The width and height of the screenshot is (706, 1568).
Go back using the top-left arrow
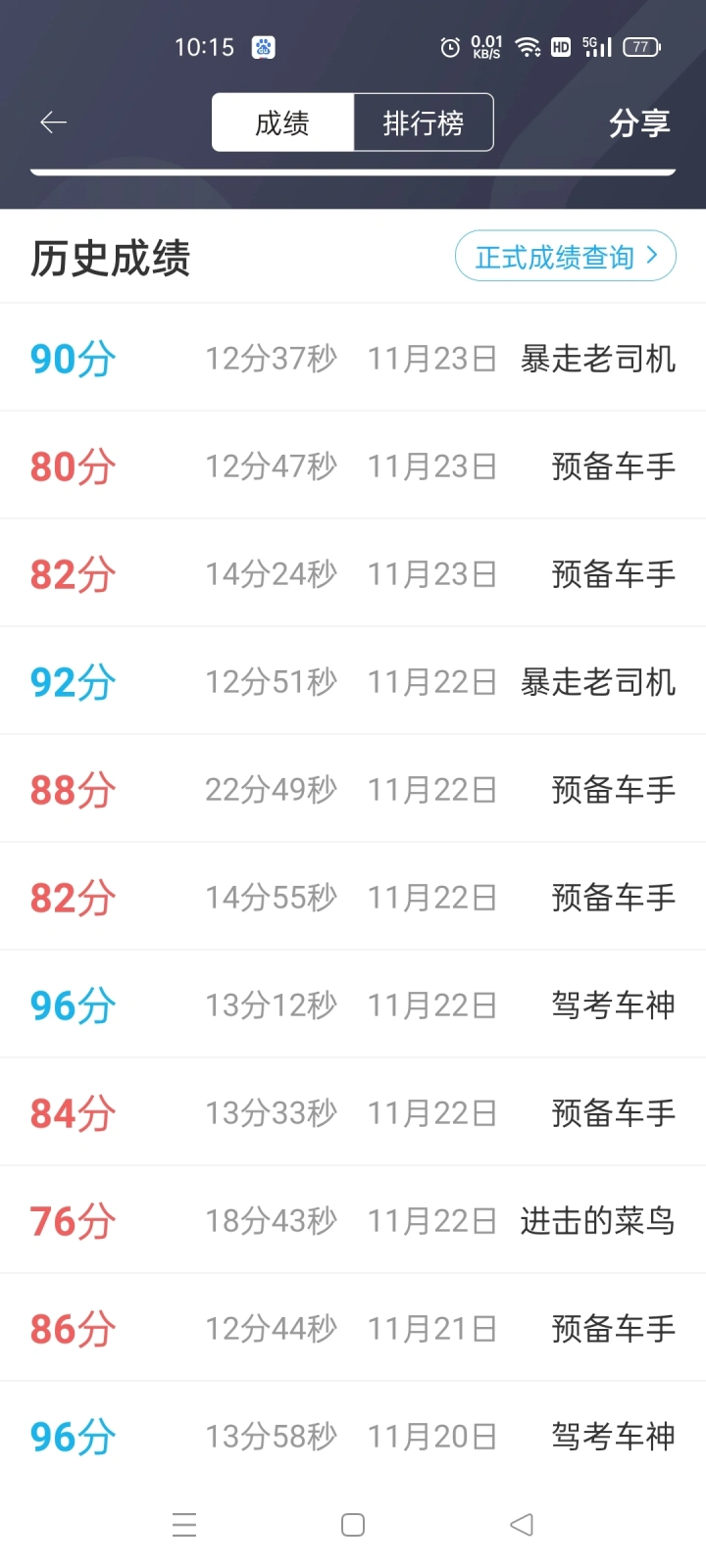pyautogui.click(x=53, y=122)
